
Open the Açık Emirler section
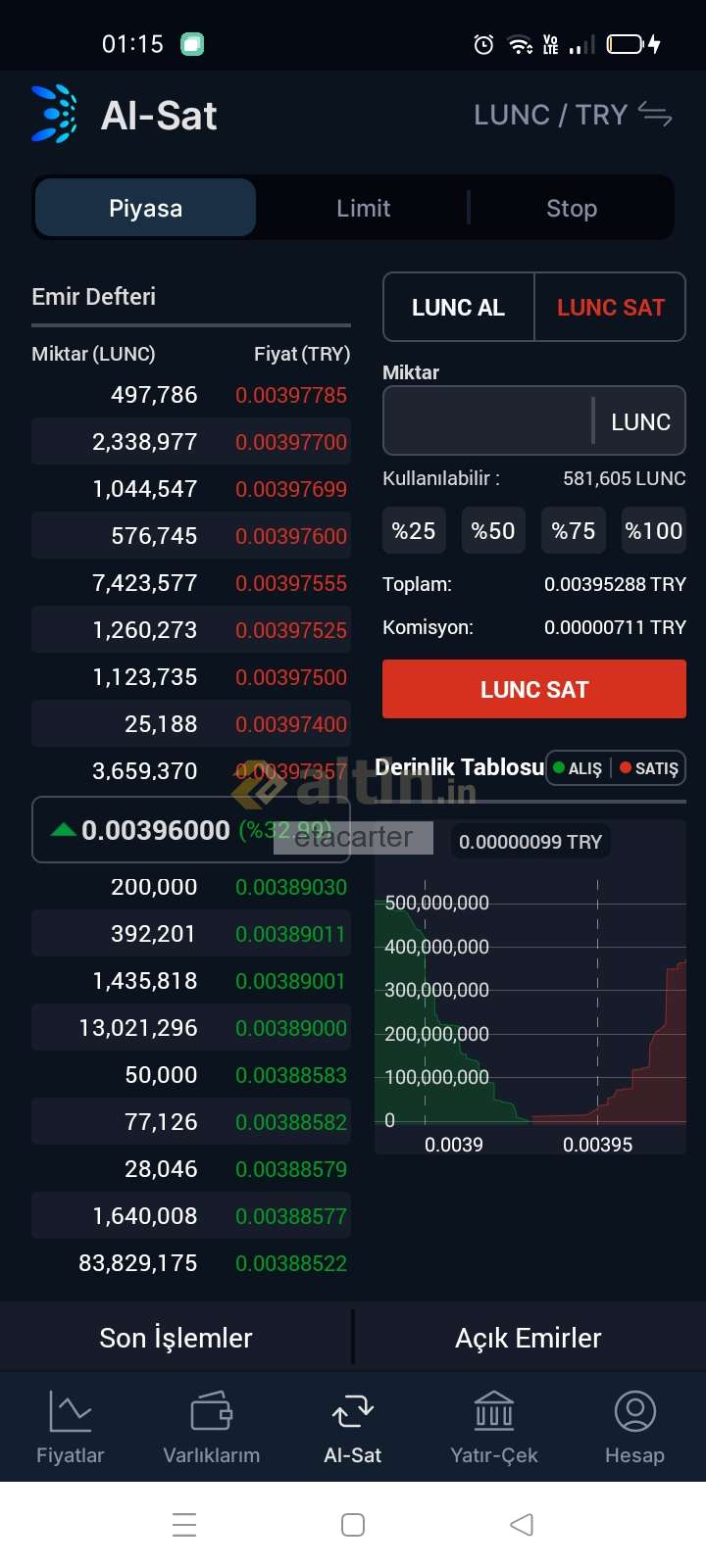click(x=529, y=1338)
